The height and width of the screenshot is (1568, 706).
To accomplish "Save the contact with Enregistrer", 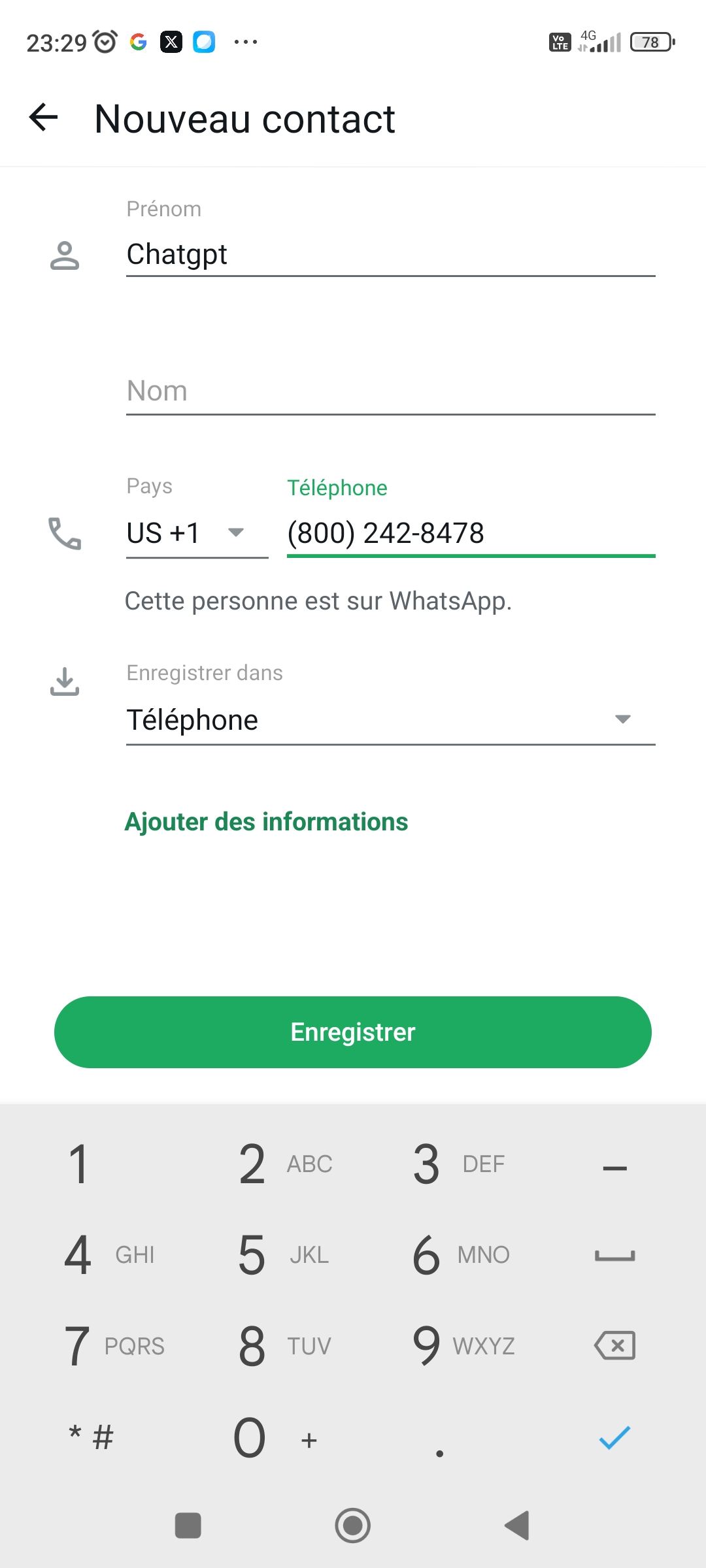I will coord(353,1032).
